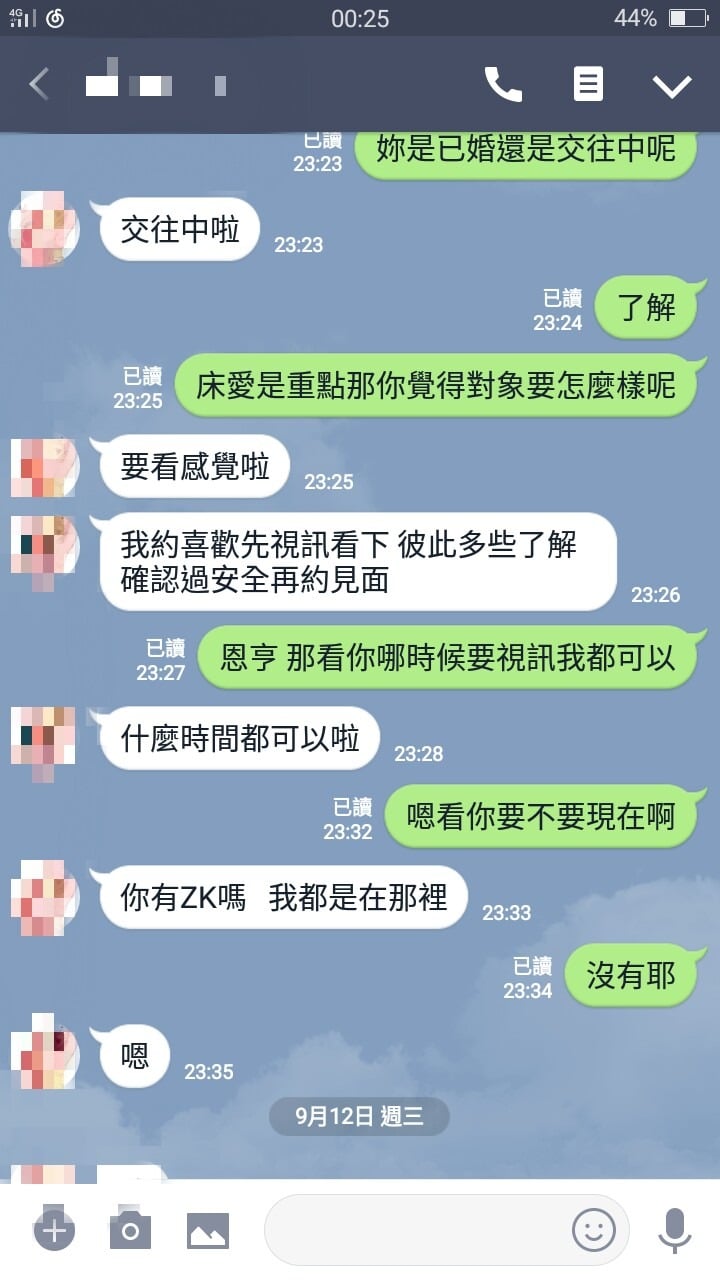Go back to the chat list
Screen dimensions: 720x1280
40,85
